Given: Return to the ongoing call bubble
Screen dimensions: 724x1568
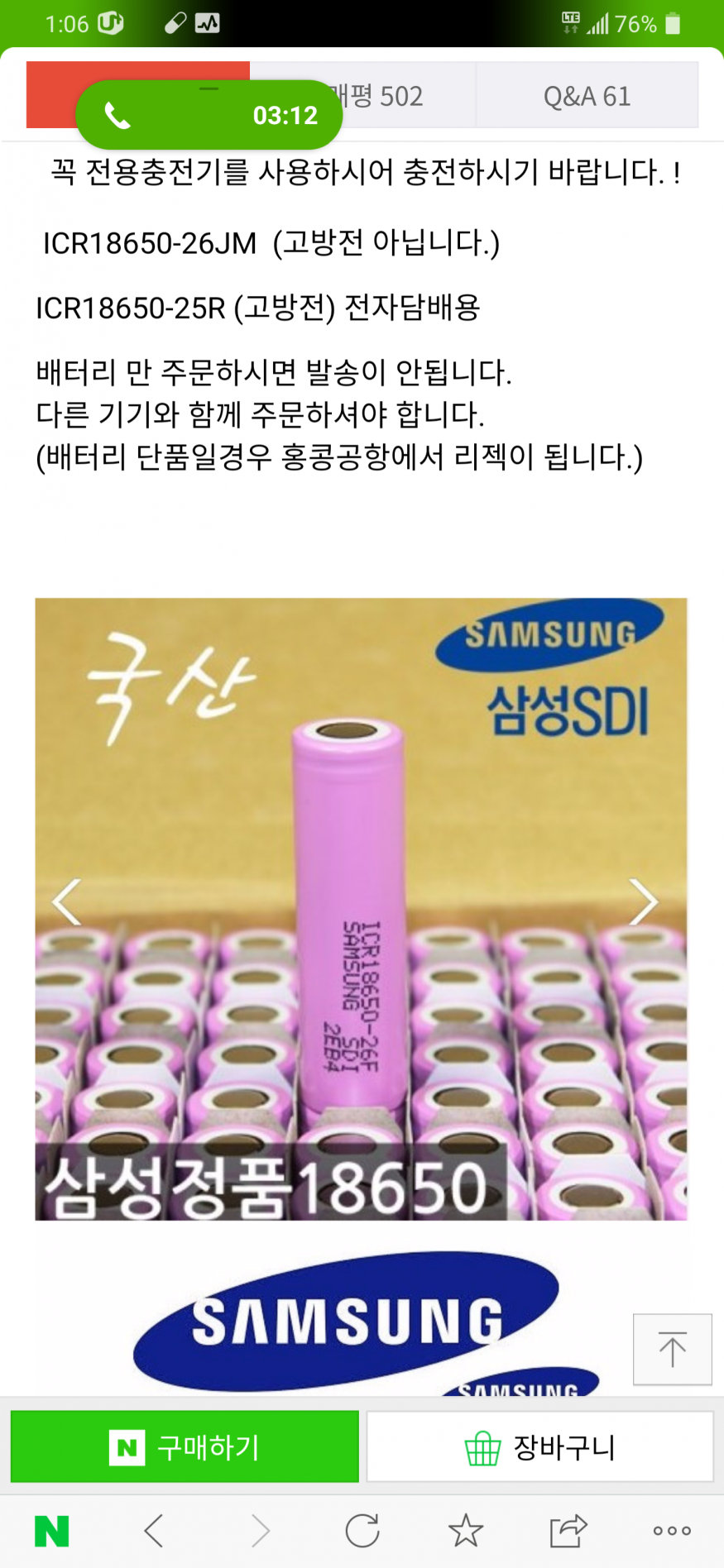Looking at the screenshot, I should coord(209,115).
